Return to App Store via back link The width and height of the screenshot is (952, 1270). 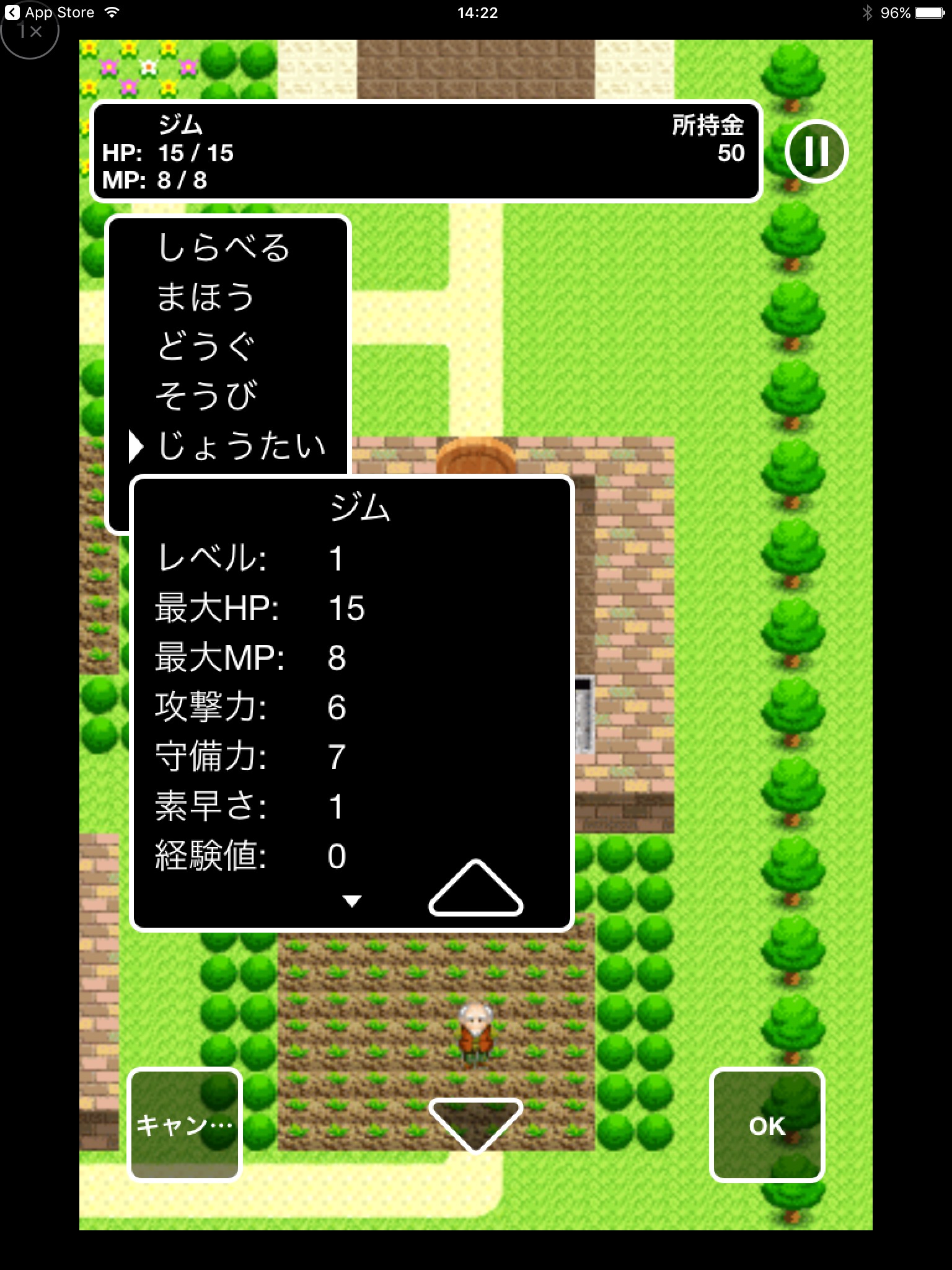tap(51, 12)
